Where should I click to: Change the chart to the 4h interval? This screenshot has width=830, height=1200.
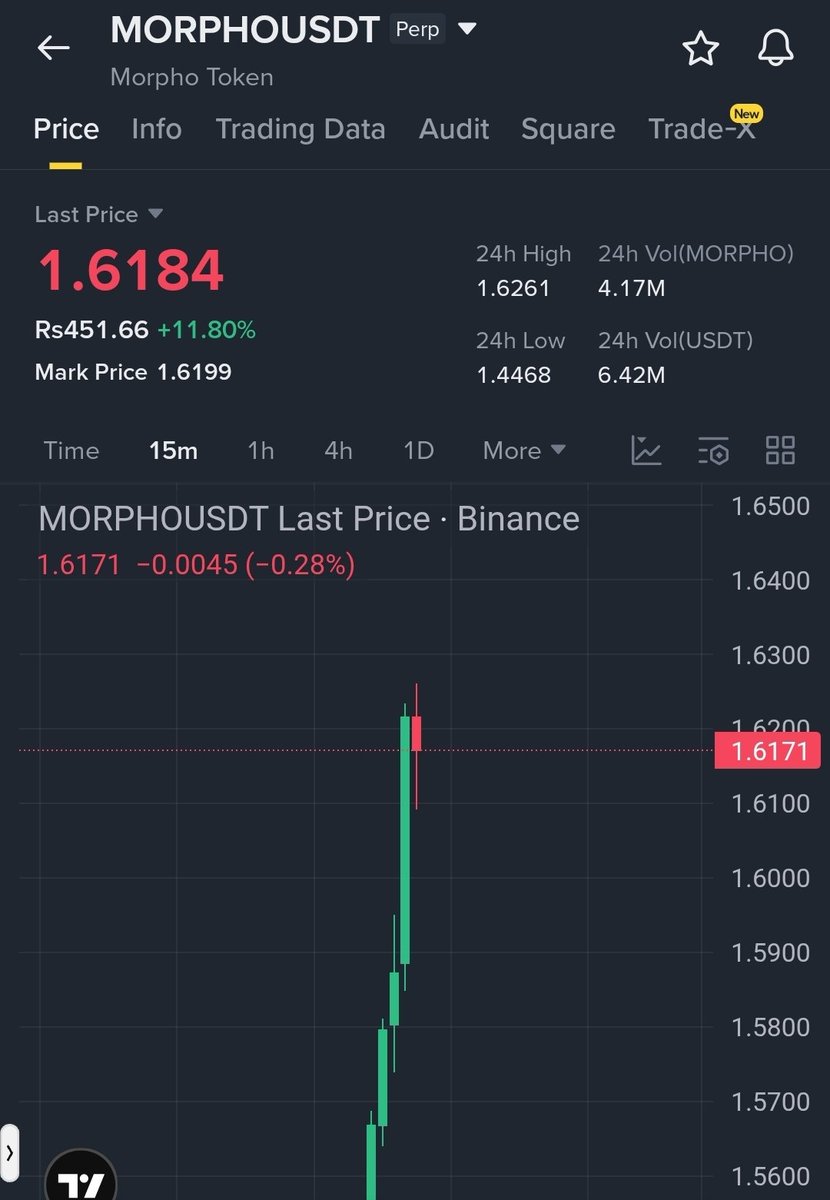pos(338,451)
